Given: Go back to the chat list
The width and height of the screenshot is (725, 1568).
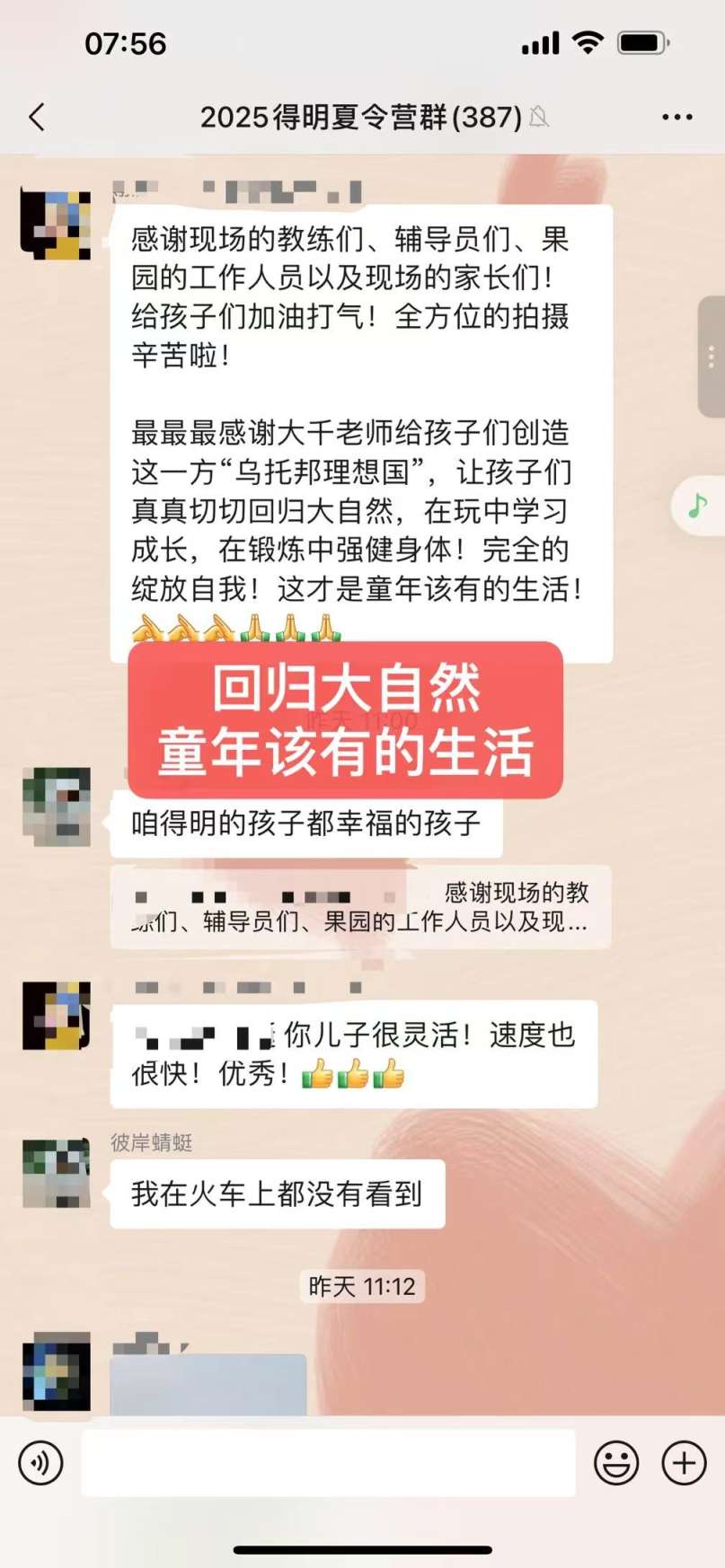Looking at the screenshot, I should 38,117.
